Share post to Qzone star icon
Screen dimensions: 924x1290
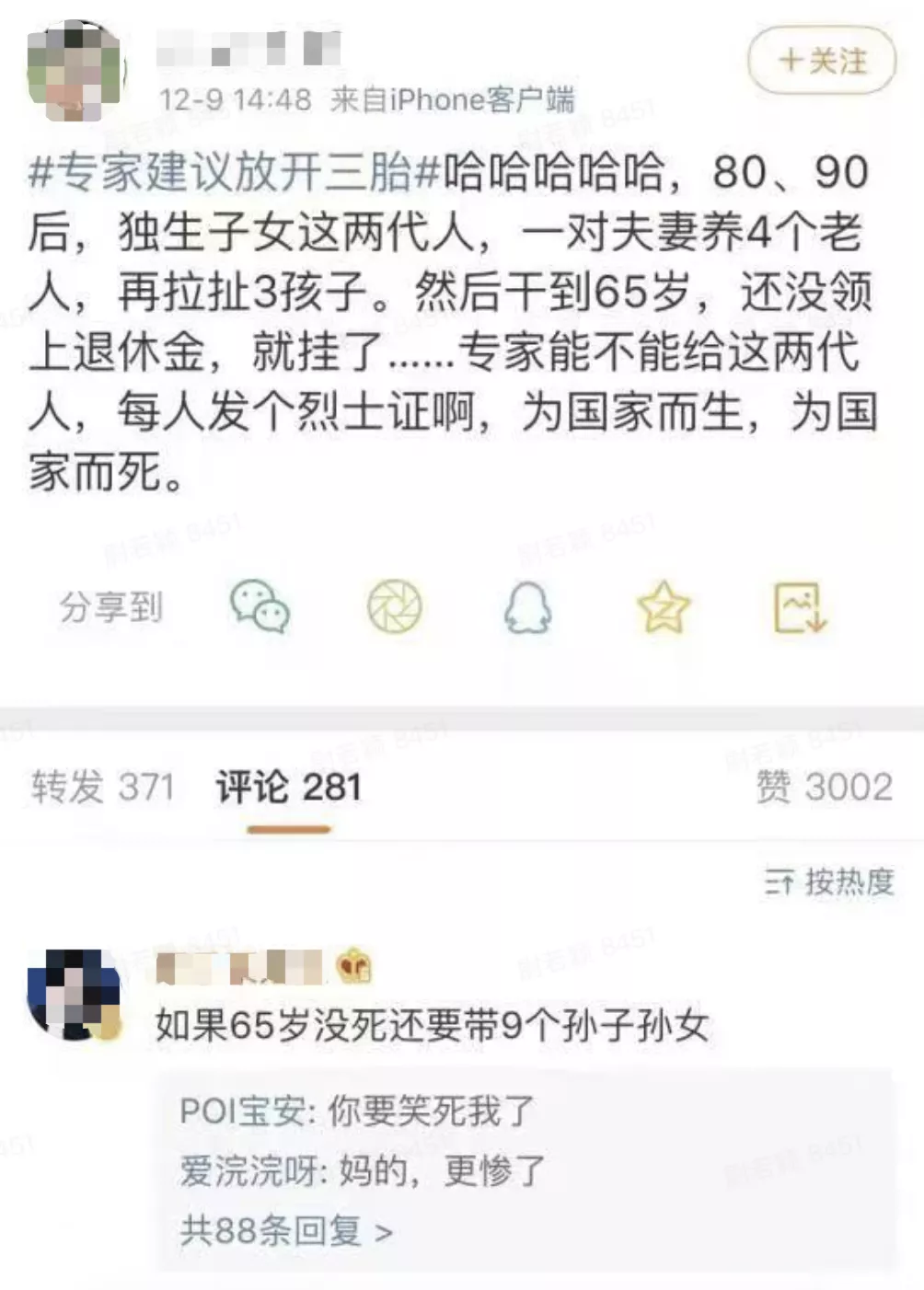coord(663,607)
